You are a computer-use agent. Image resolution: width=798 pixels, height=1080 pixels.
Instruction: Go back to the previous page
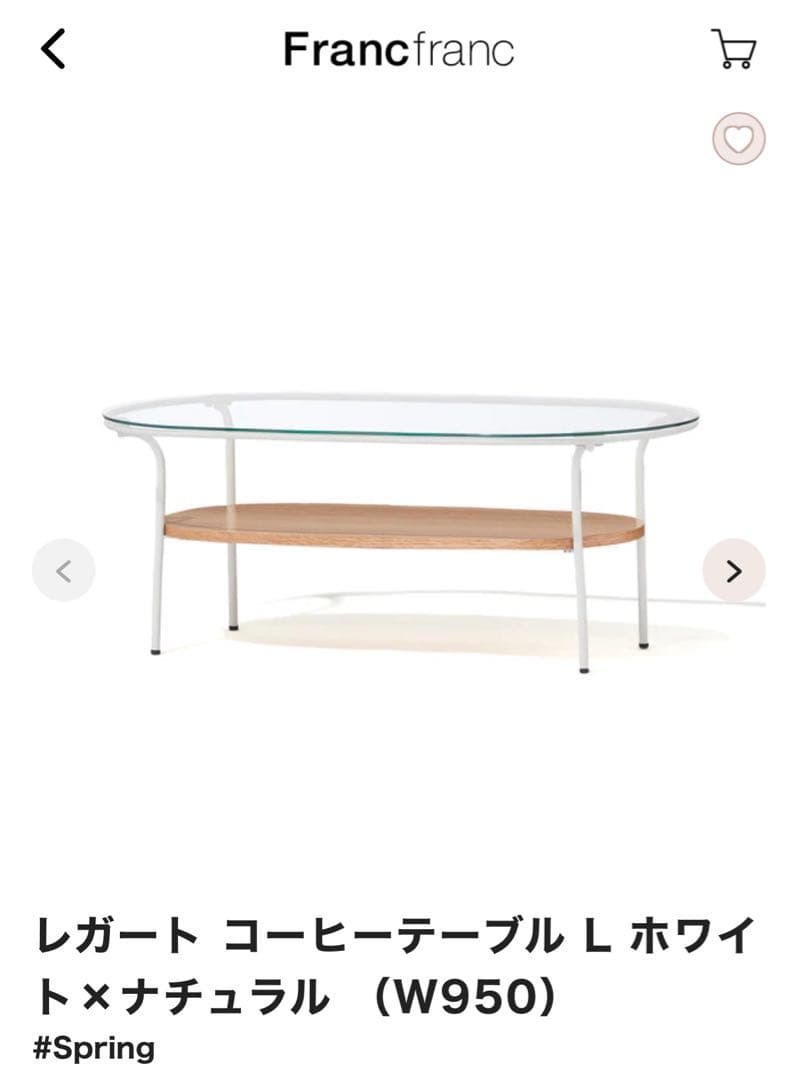point(53,49)
